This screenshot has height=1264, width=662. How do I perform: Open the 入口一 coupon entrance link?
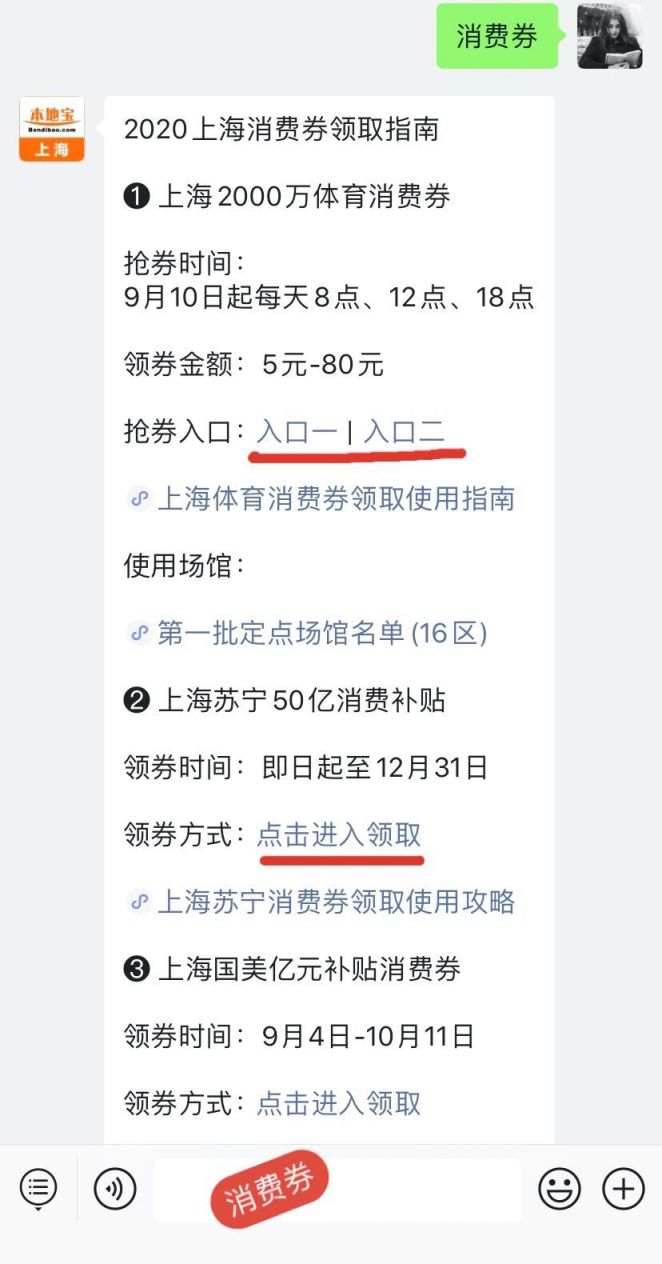pos(297,431)
